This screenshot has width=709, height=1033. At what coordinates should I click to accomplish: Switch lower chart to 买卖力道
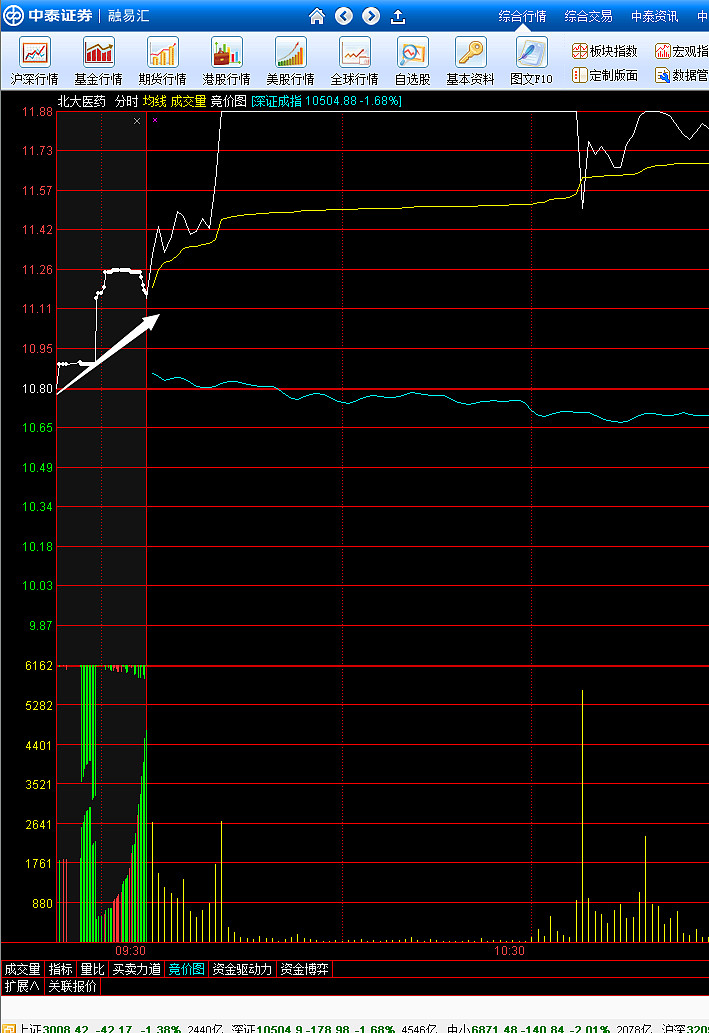136,969
